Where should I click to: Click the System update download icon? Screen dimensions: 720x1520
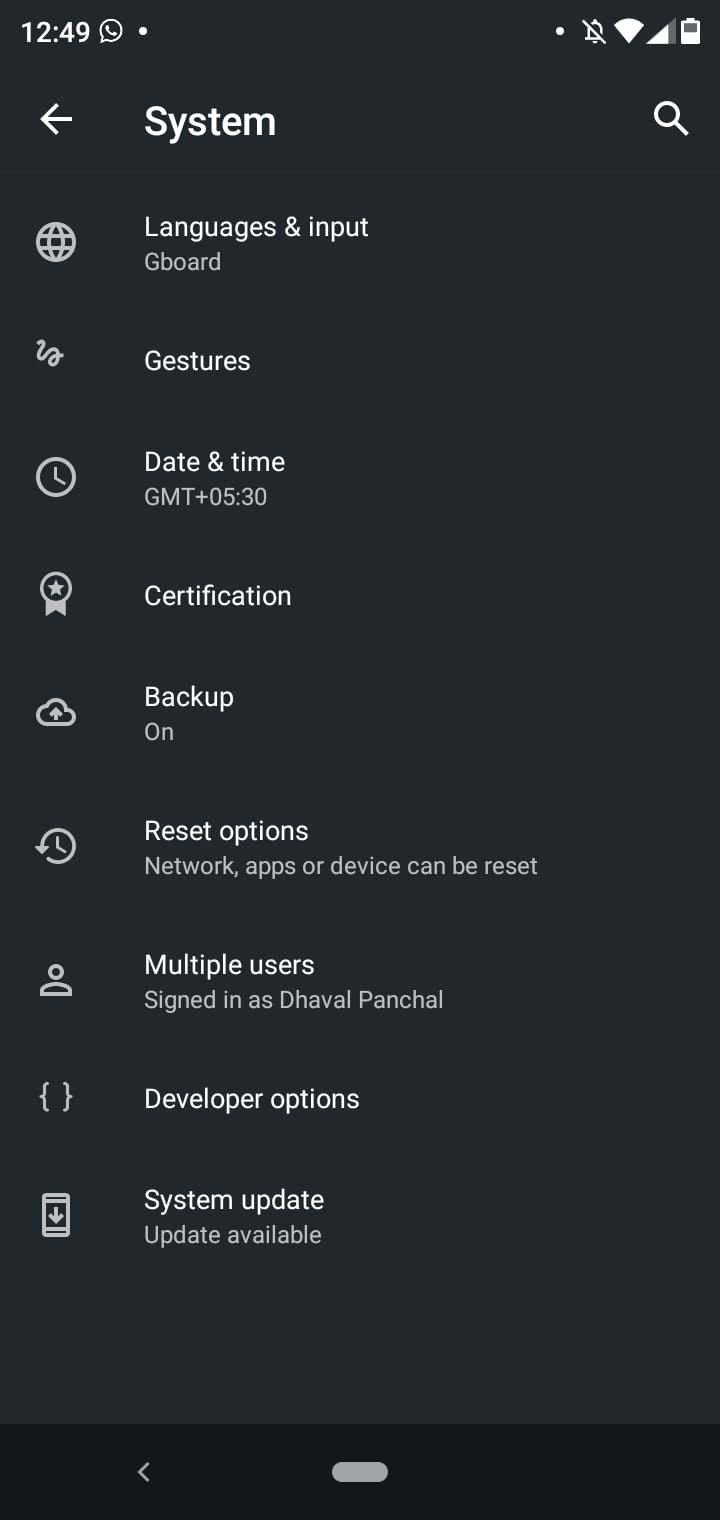[x=56, y=1214]
